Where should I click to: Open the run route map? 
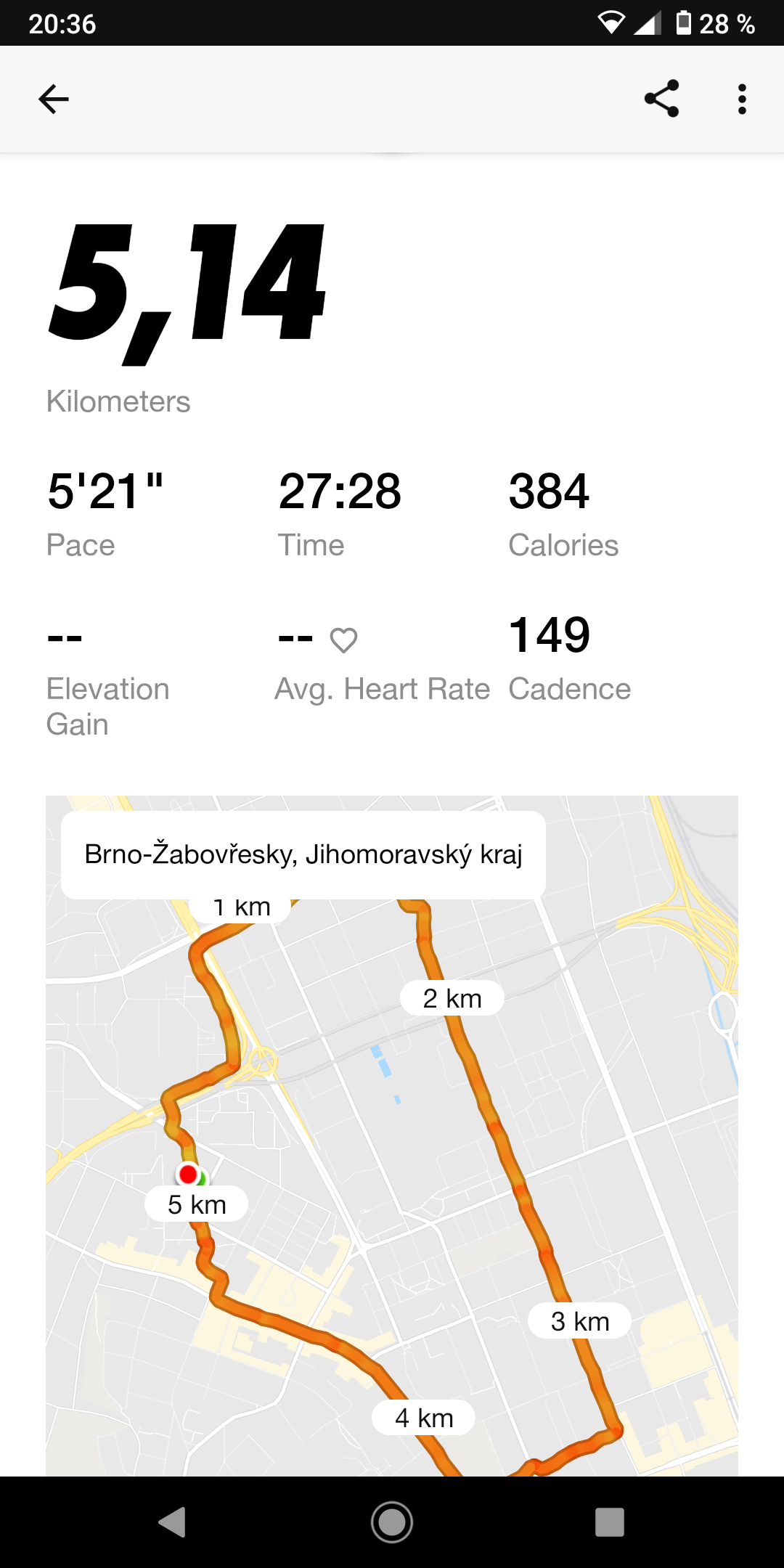coord(392,1135)
